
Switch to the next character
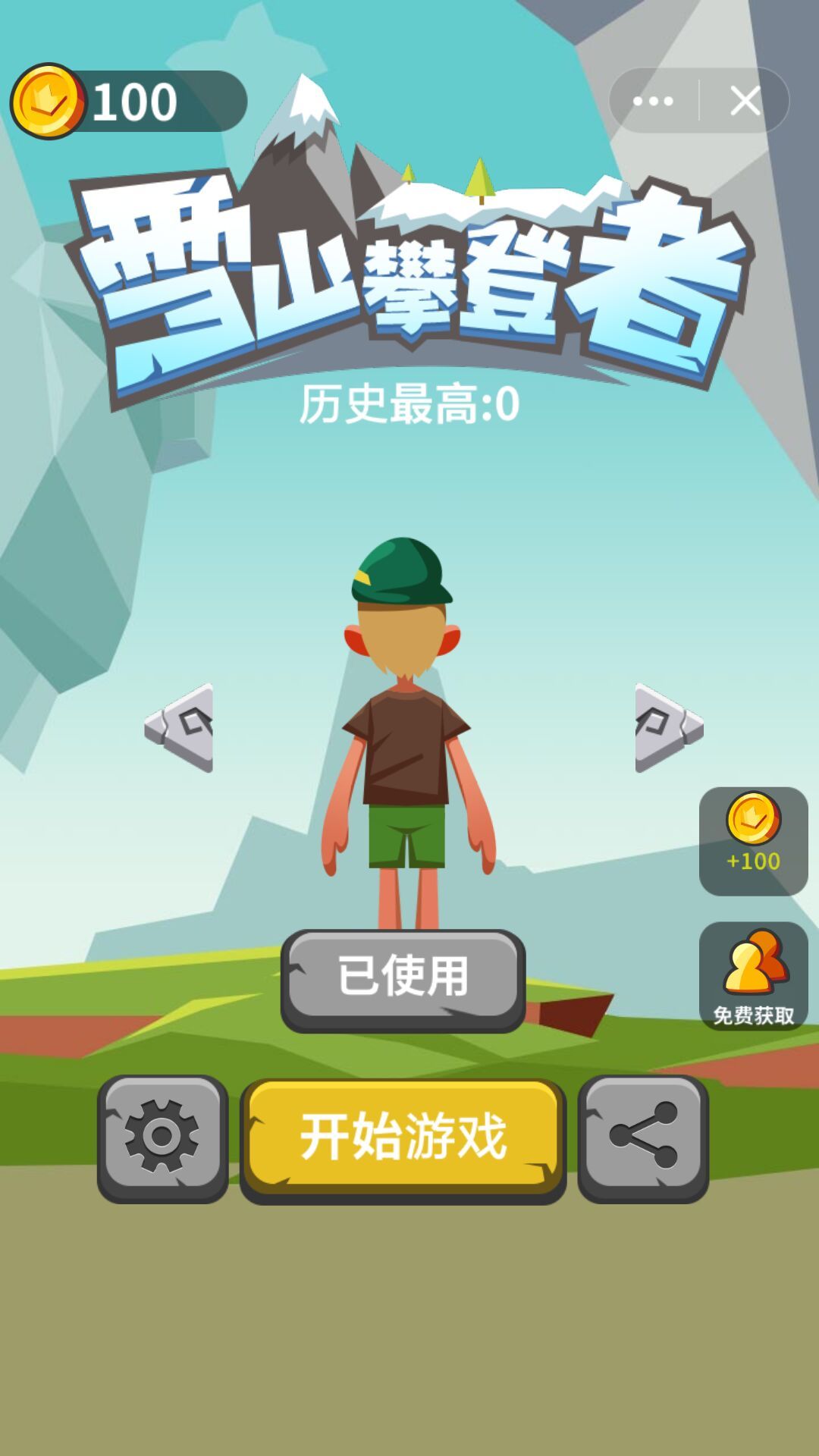(x=667, y=728)
